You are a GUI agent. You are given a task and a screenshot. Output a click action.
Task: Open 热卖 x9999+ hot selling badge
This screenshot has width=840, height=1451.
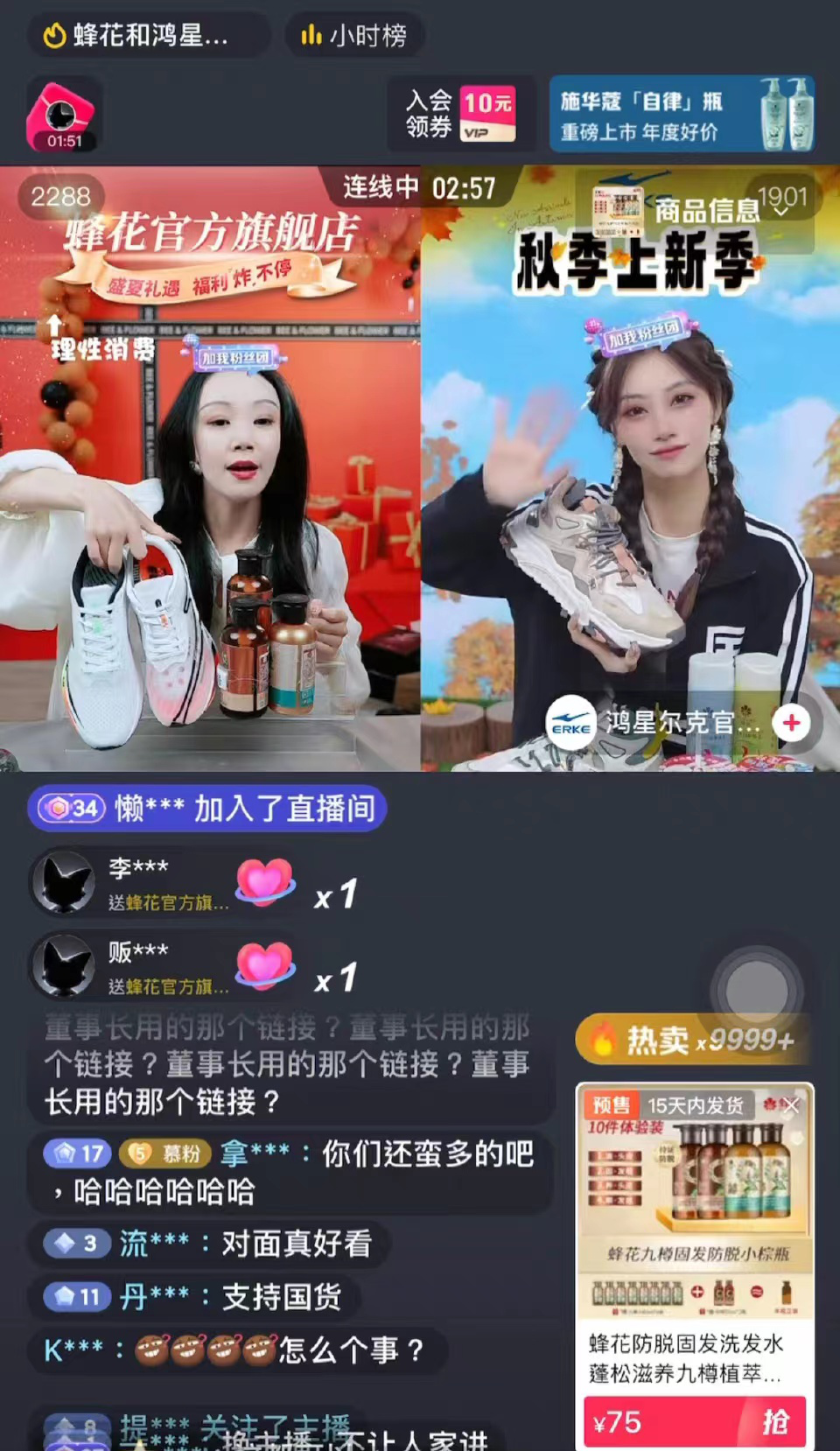[x=691, y=1040]
